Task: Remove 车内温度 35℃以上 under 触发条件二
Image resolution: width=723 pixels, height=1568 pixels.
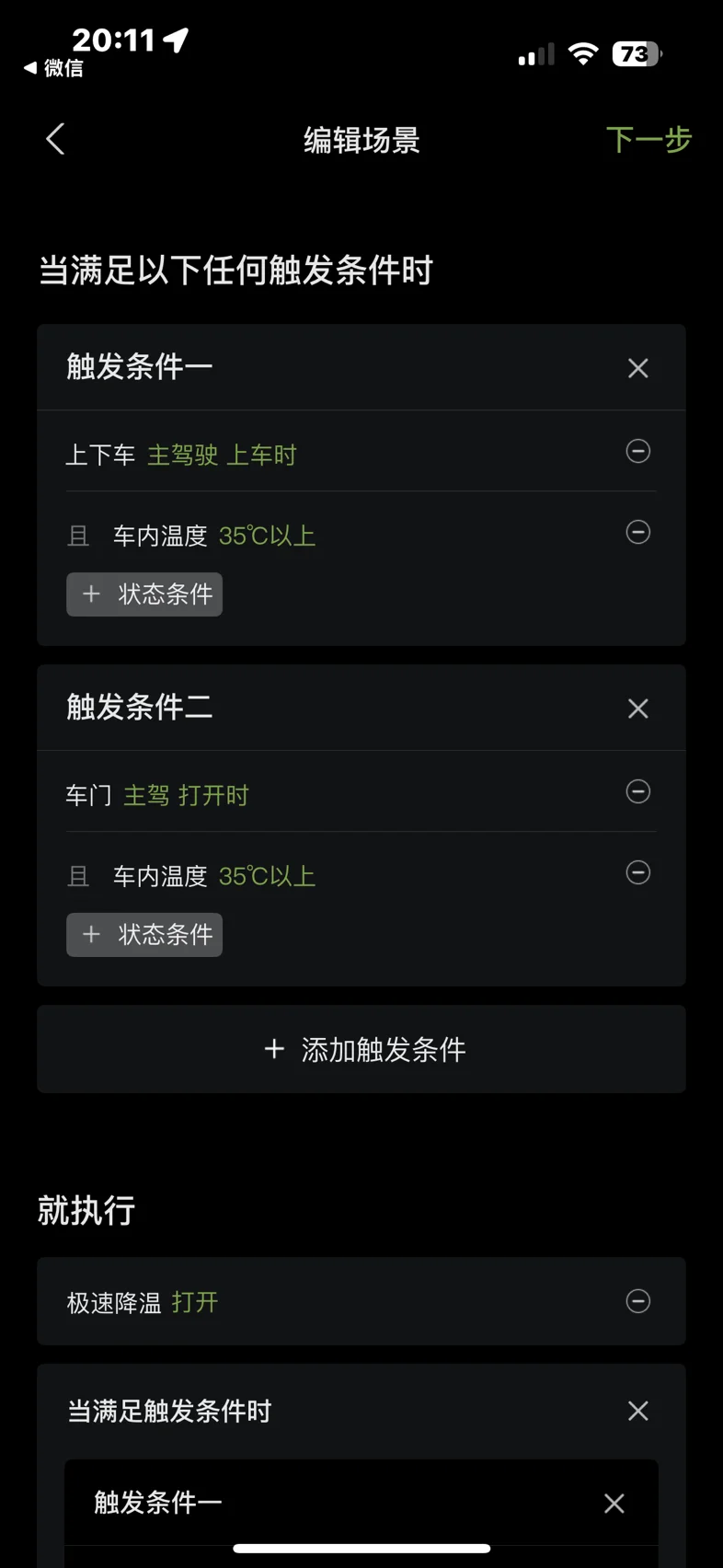Action: (637, 872)
